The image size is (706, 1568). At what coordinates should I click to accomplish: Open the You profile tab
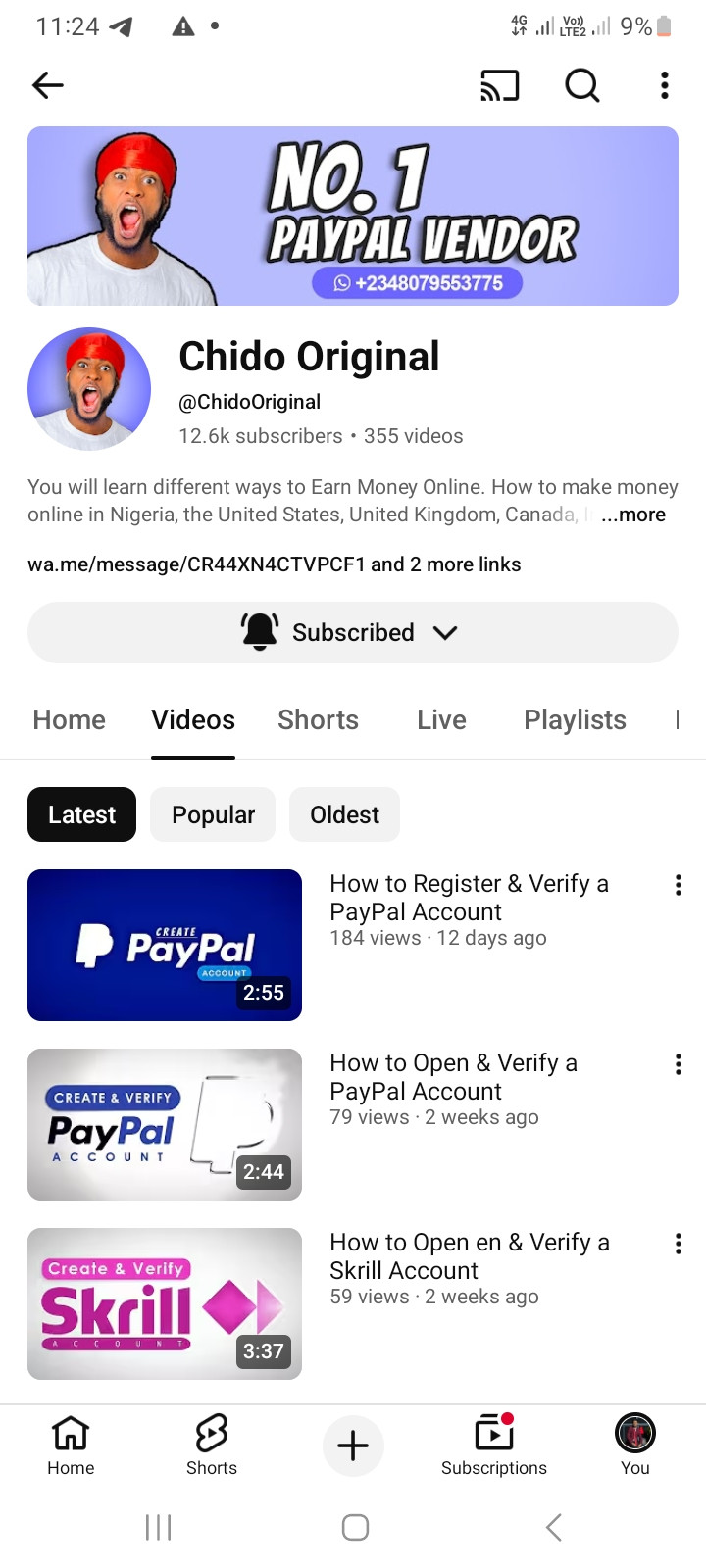point(634,1445)
